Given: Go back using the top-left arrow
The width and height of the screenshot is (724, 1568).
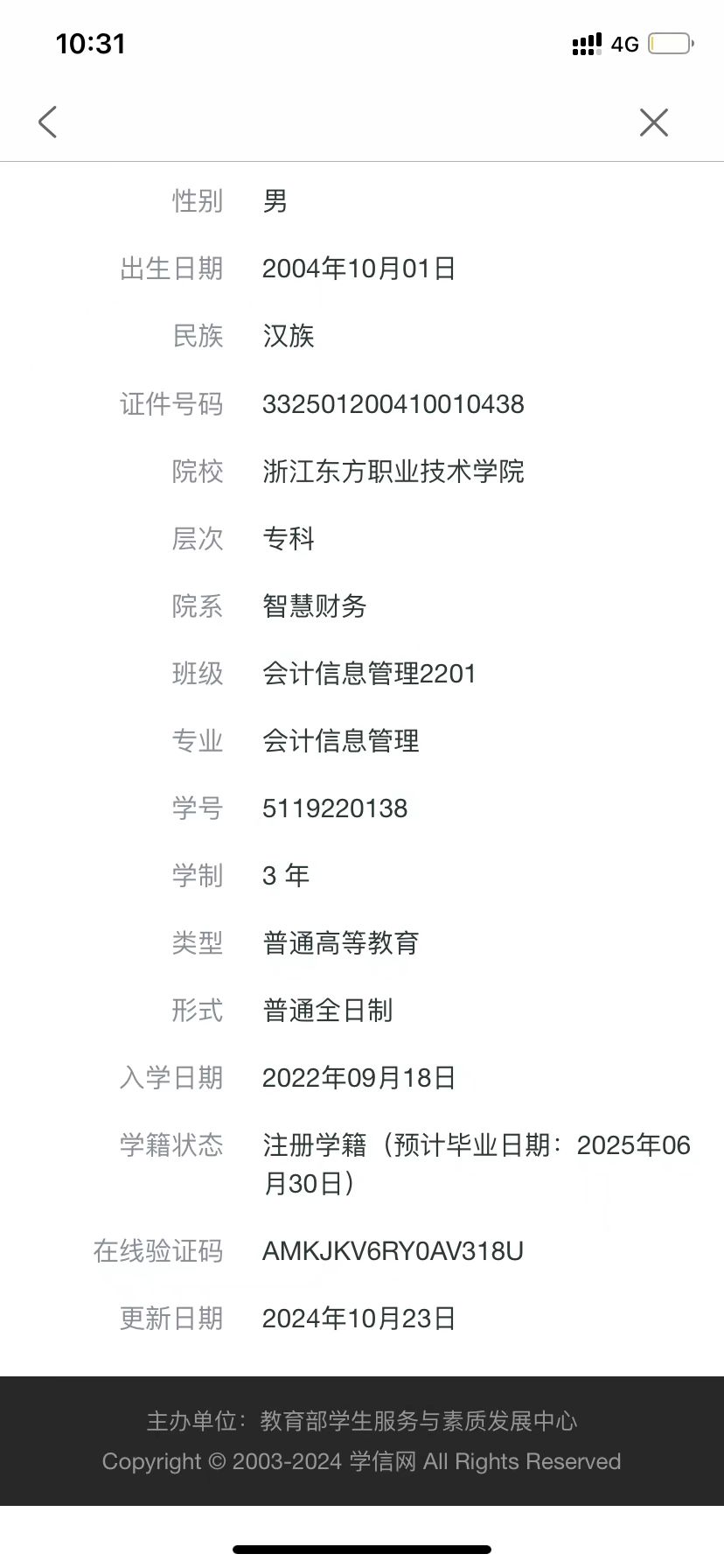Looking at the screenshot, I should point(48,122).
